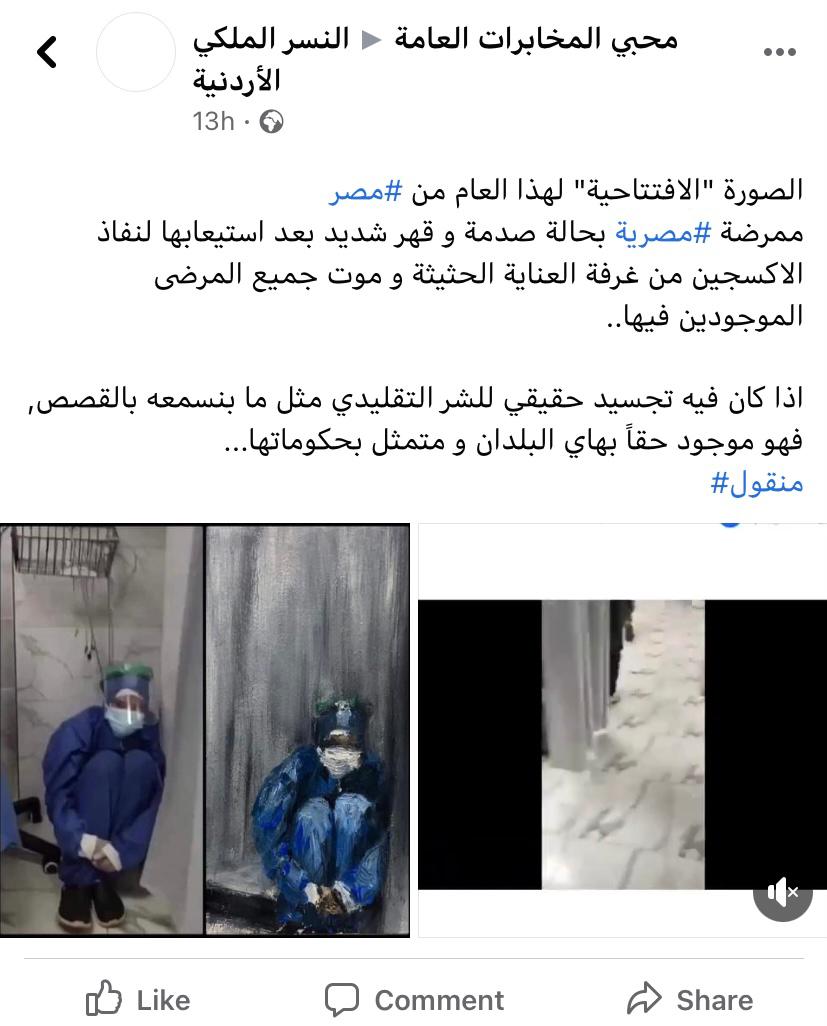This screenshot has width=827, height=1026.
Task: Open the poster's profile picture
Action: [136, 52]
